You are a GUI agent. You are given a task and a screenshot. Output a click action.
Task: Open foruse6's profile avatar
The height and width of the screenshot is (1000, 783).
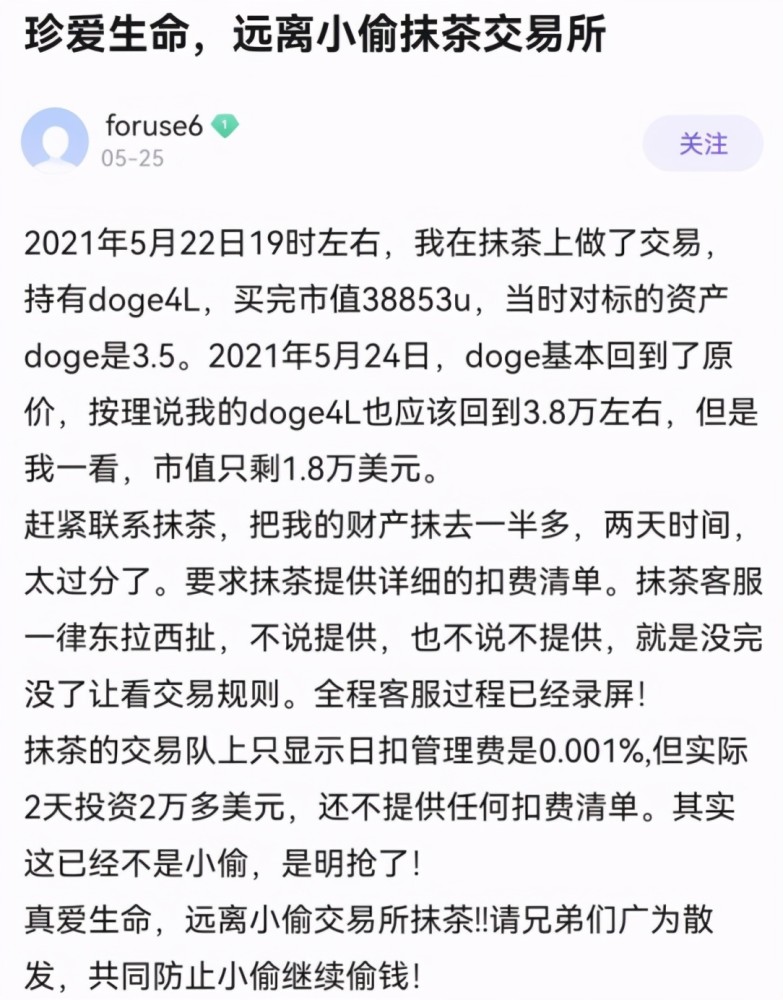(x=55, y=141)
